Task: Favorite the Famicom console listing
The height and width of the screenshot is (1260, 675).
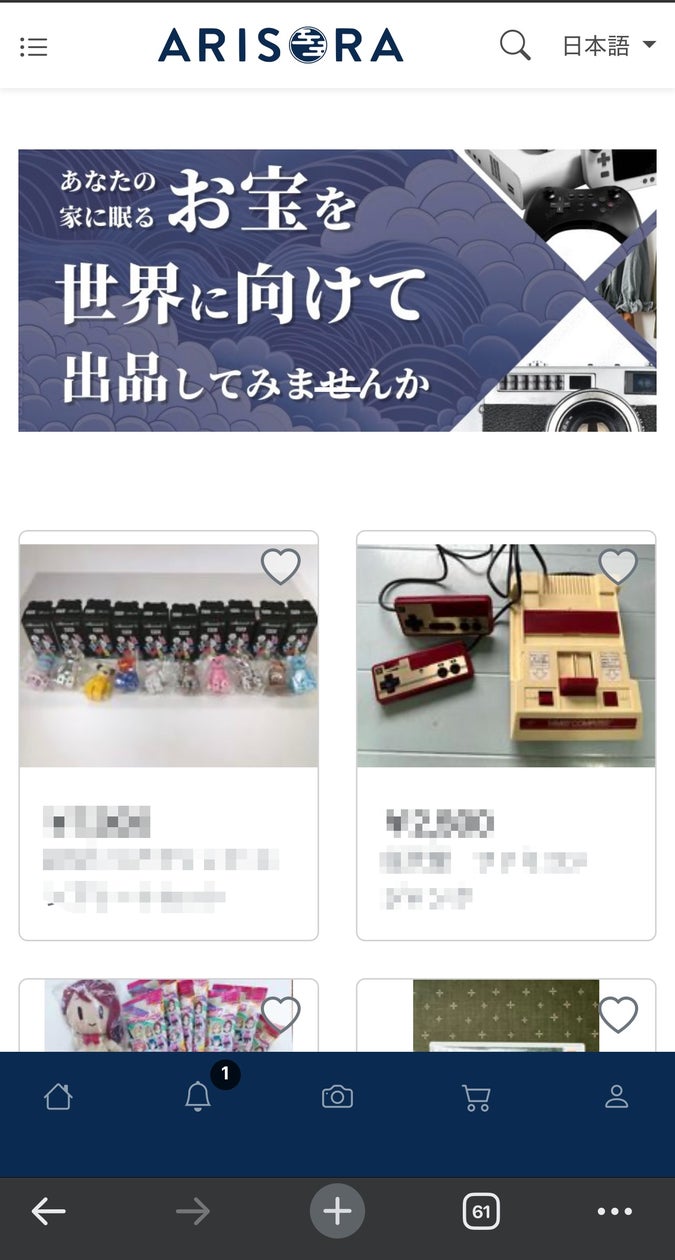Action: tap(618, 567)
